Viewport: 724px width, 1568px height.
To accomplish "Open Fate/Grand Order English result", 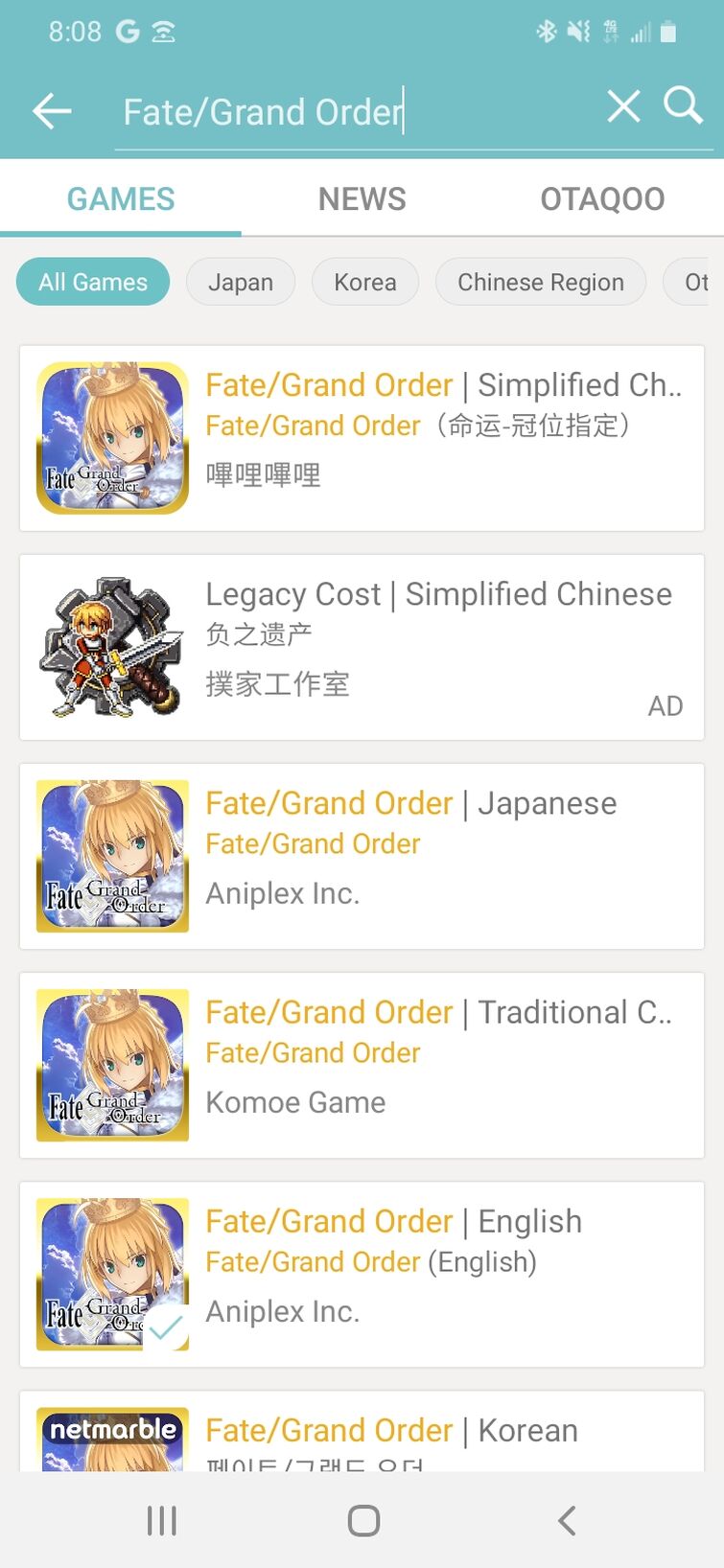I will 362,1274.
